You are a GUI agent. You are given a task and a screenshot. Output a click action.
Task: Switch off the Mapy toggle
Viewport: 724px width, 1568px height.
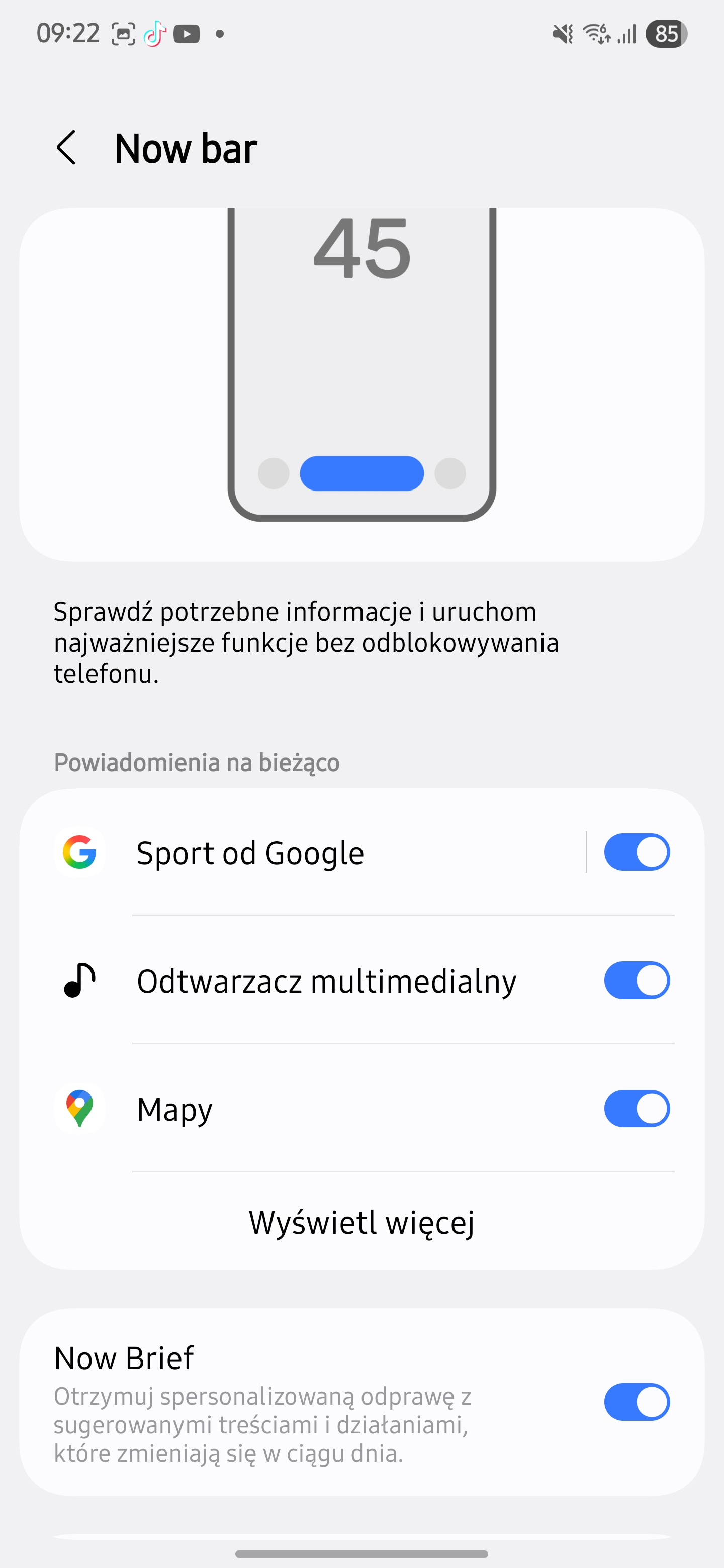coord(637,1109)
